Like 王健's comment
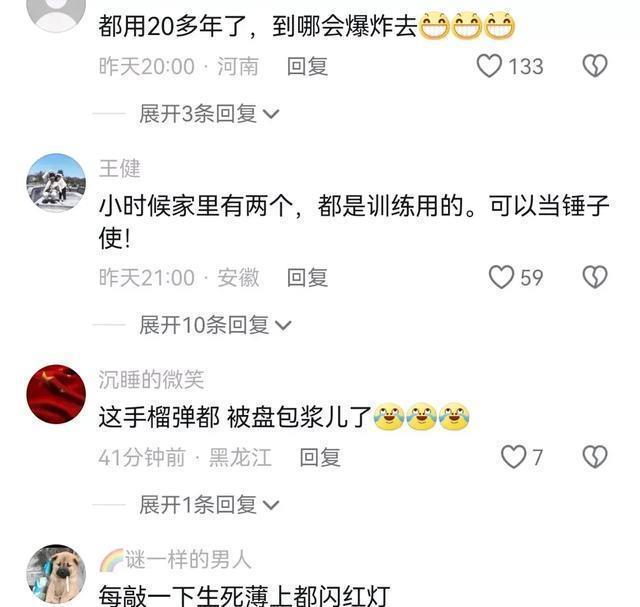640x607 pixels. [x=501, y=277]
